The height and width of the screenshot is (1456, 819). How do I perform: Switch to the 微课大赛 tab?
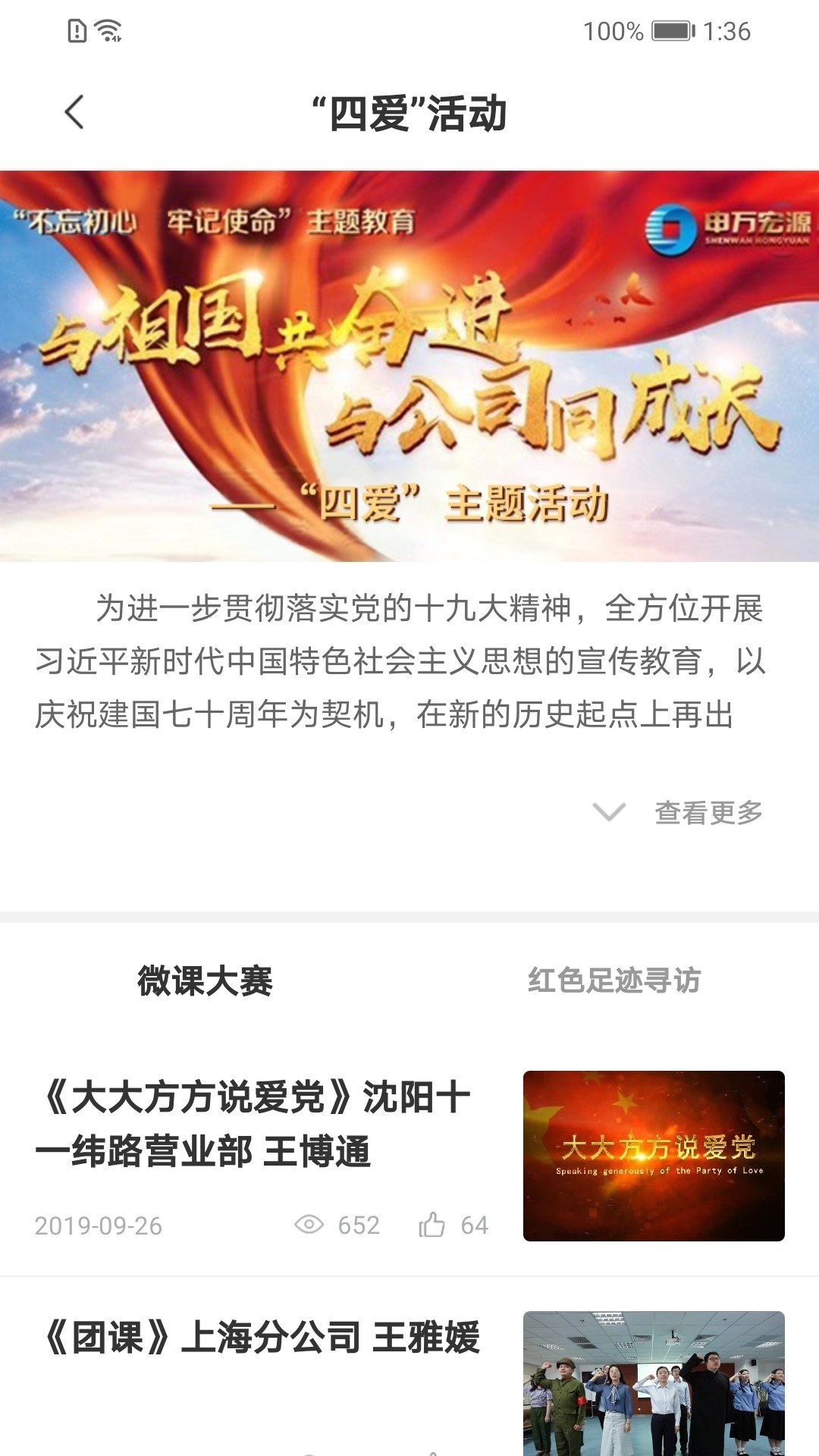tap(205, 981)
